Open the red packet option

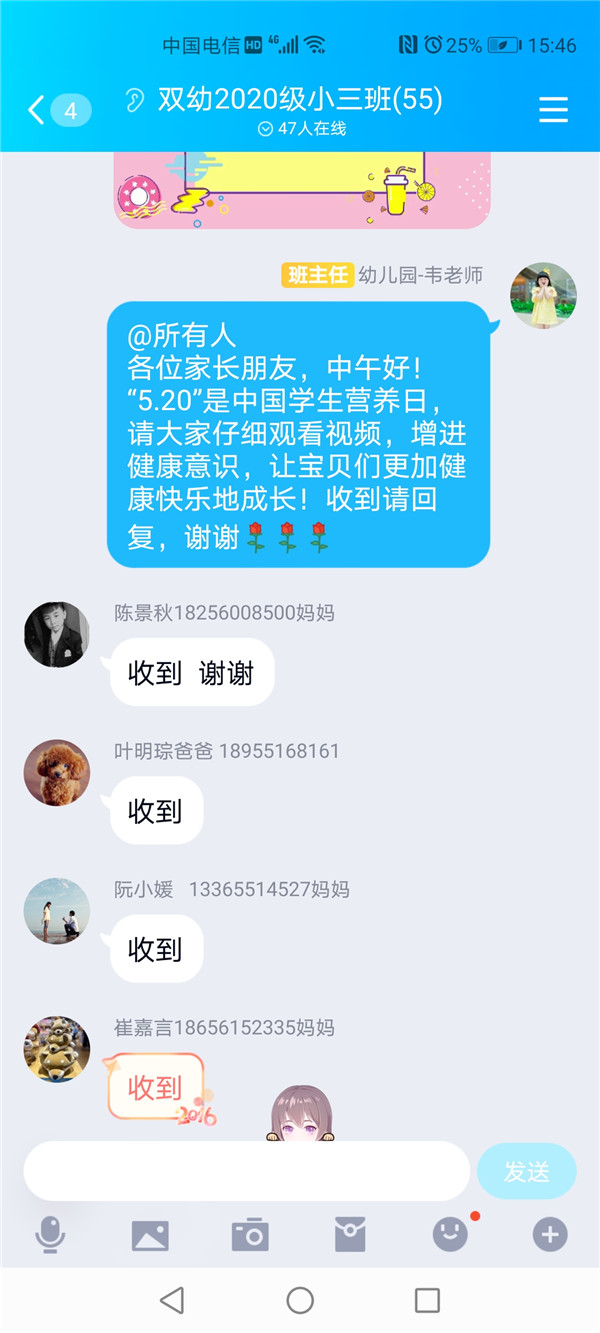coord(350,1236)
